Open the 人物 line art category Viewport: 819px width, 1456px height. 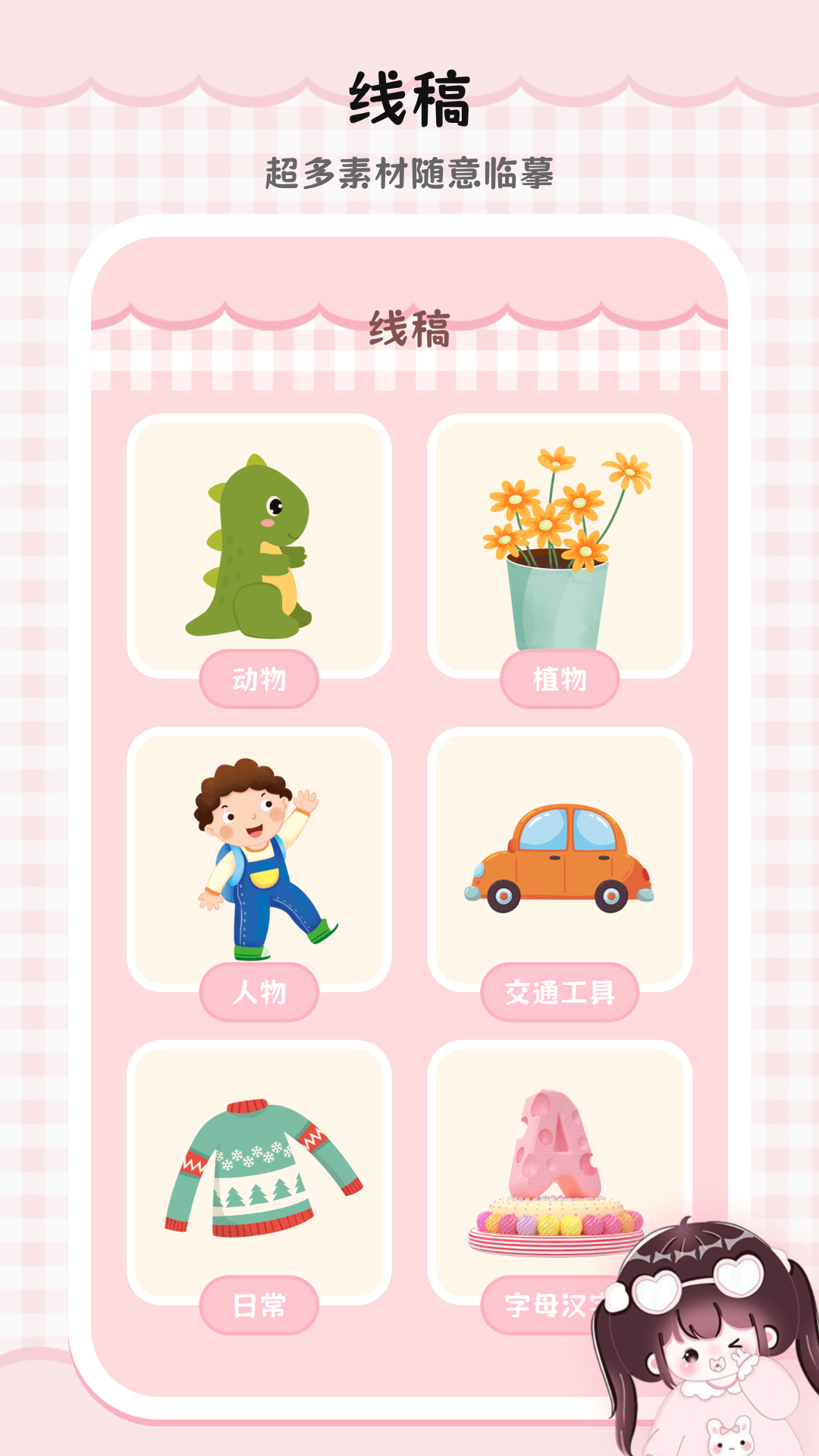point(258,992)
